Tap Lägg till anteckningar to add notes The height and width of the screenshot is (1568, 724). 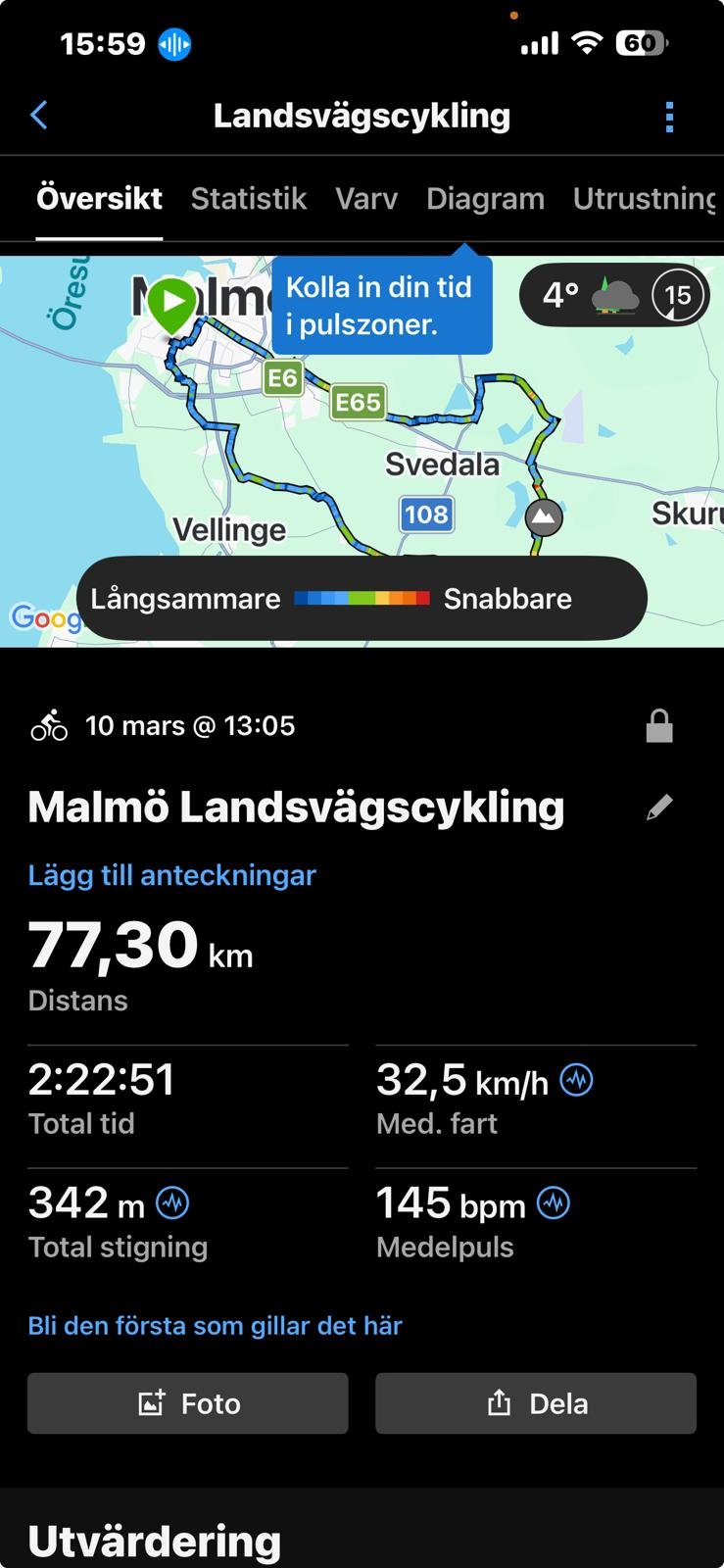coord(172,875)
